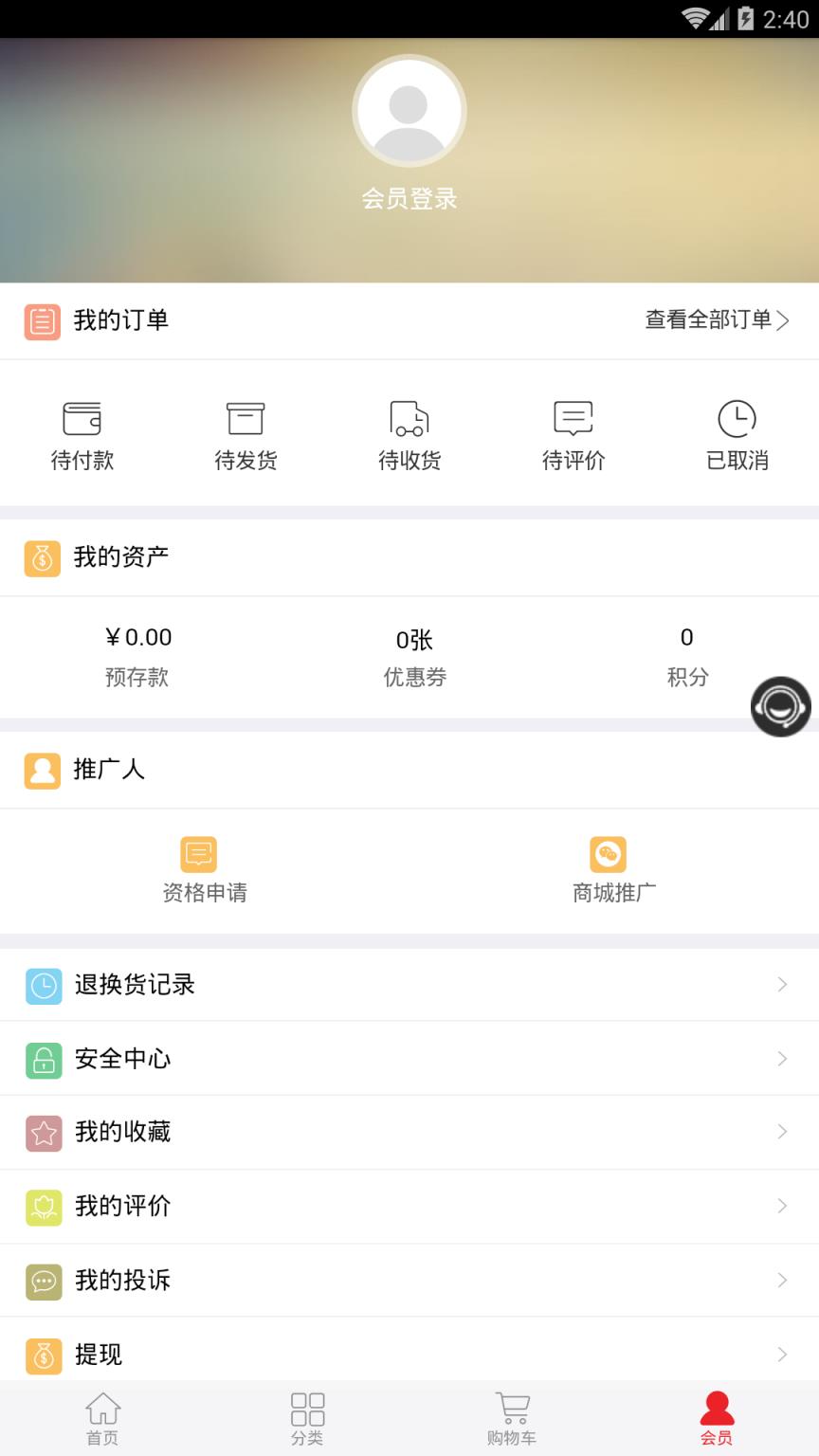This screenshot has height=1456, width=819.
Task: Open the 已取消 cancelled orders icon
Action: pyautogui.click(x=737, y=434)
